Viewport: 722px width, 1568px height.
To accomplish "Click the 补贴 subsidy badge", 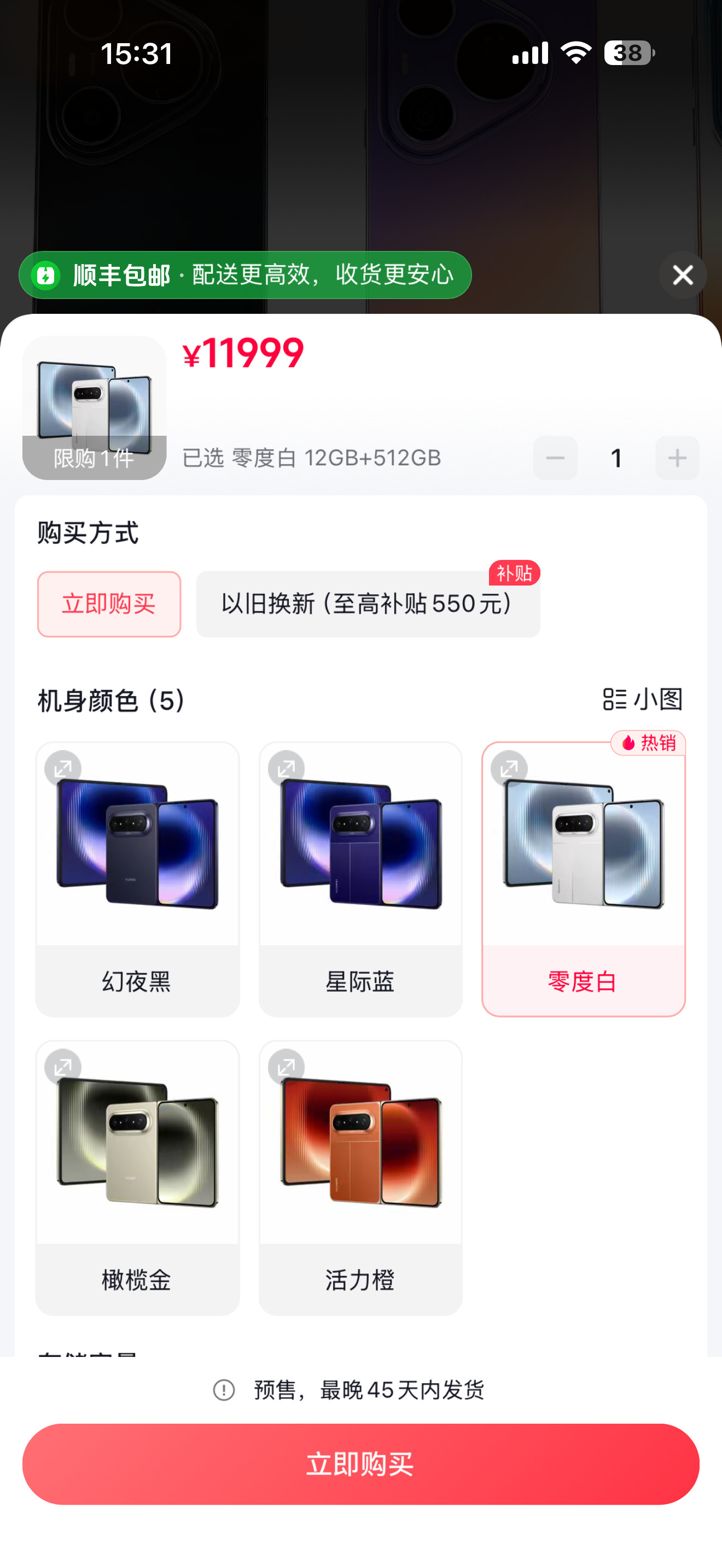I will coord(513,573).
